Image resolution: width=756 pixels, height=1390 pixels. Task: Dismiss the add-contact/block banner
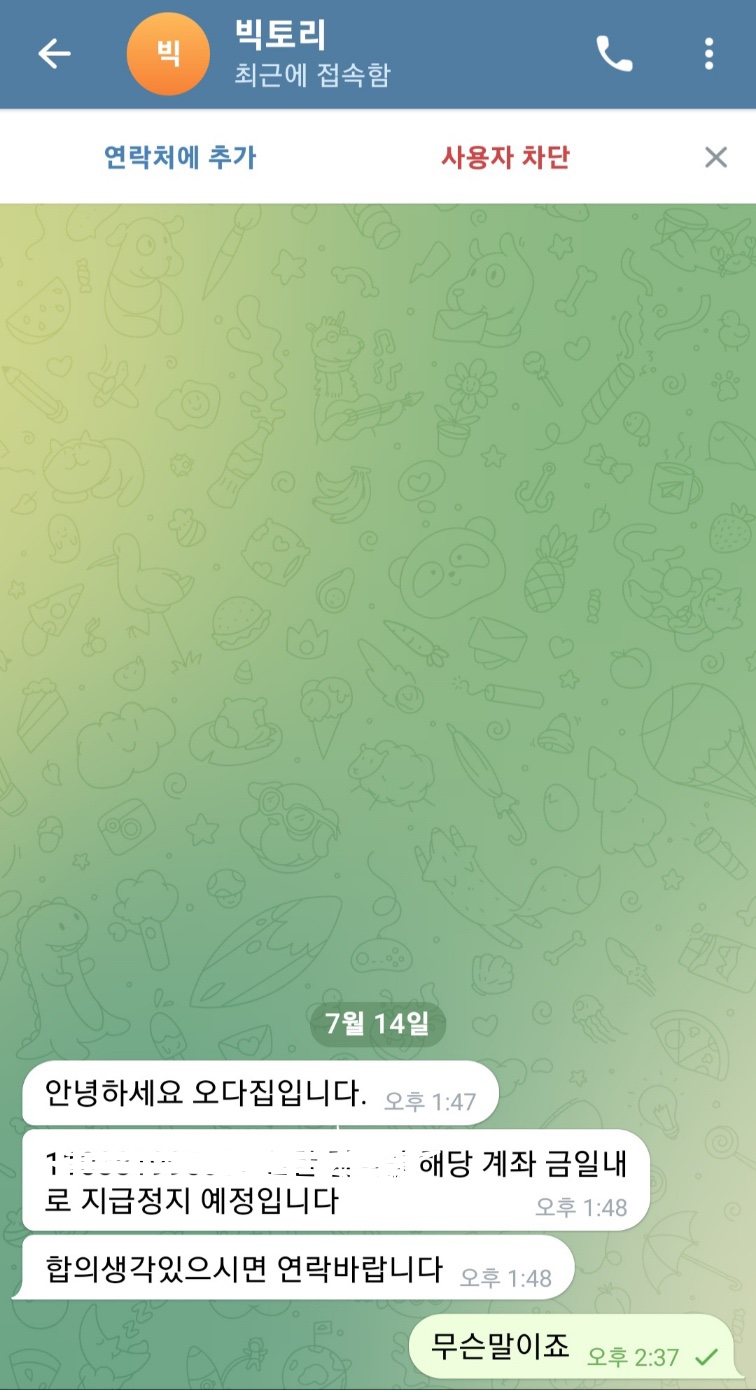(x=715, y=157)
